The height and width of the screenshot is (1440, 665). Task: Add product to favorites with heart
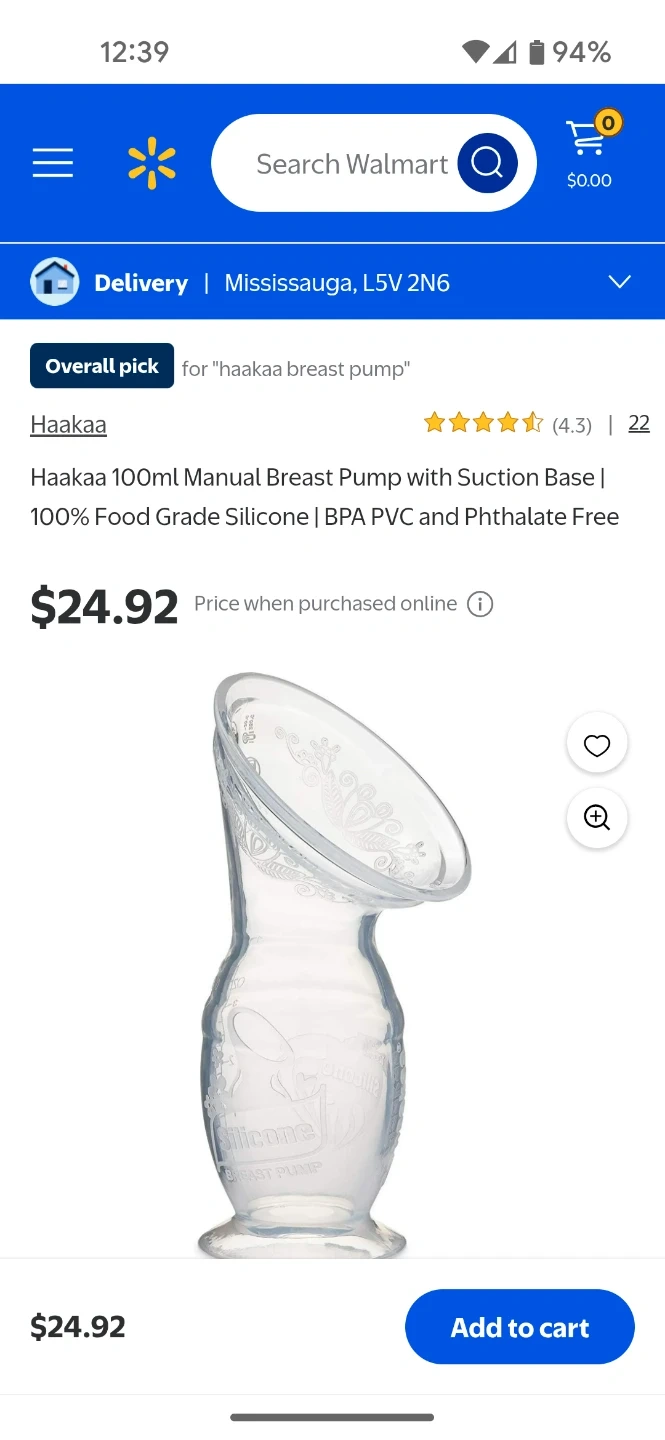(x=597, y=746)
